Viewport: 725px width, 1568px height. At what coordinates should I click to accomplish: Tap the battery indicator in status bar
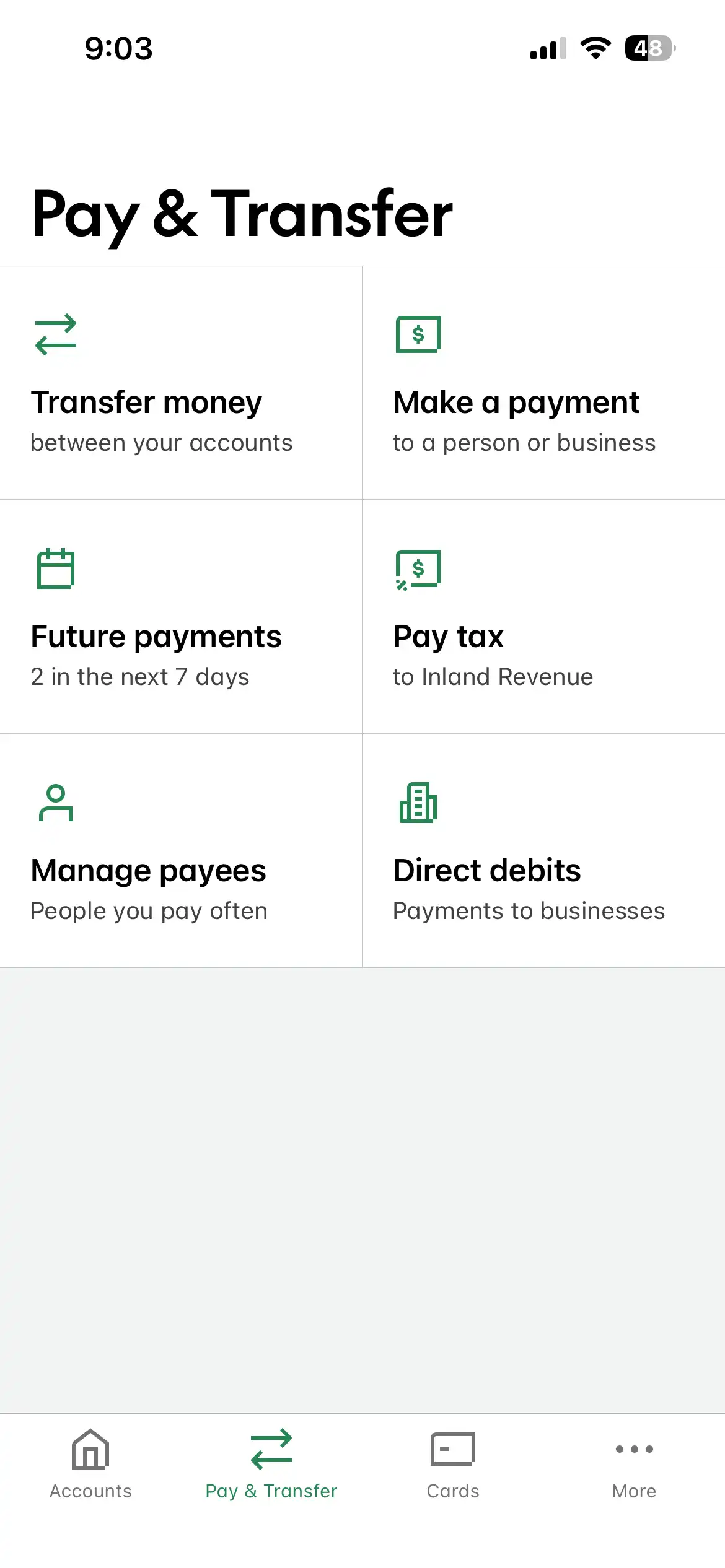[649, 48]
